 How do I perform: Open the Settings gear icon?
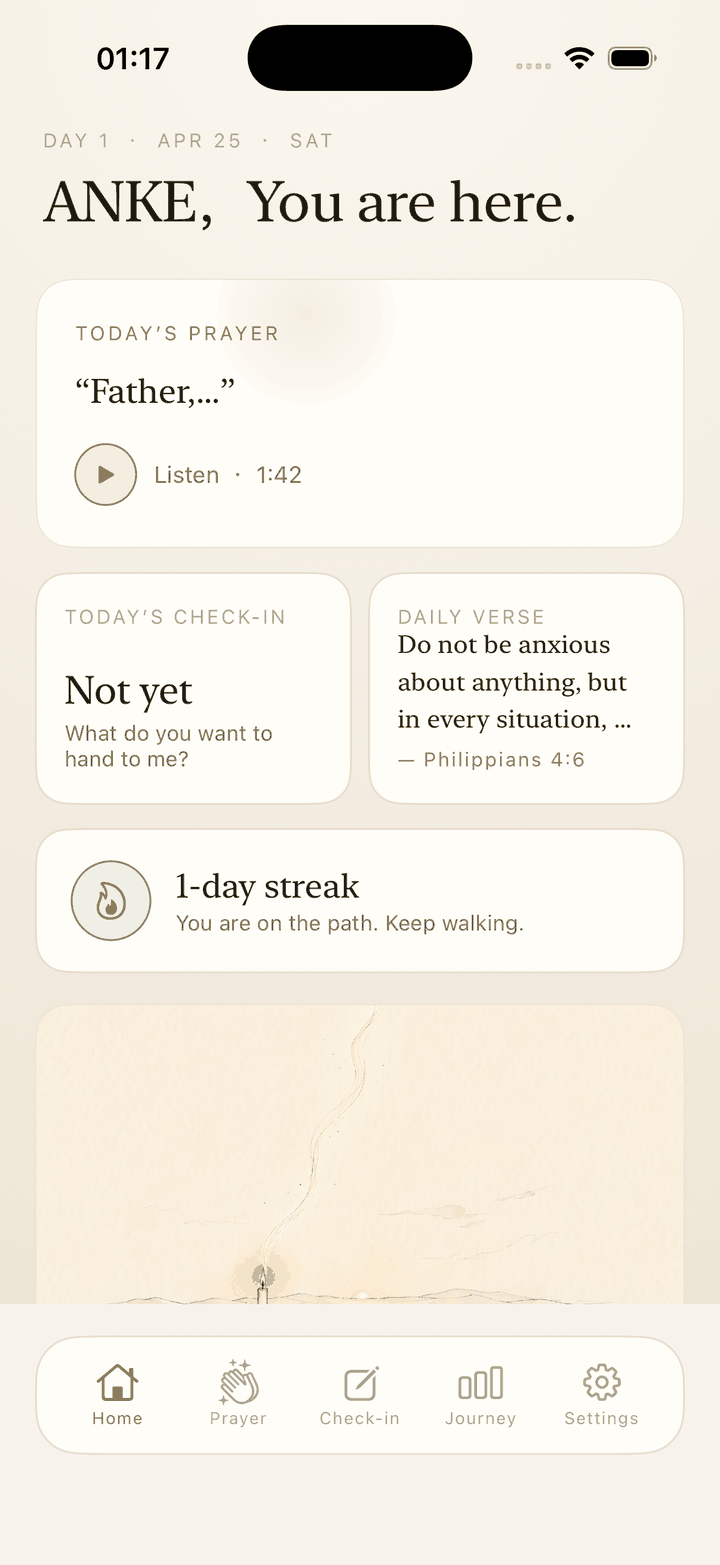(x=601, y=1380)
